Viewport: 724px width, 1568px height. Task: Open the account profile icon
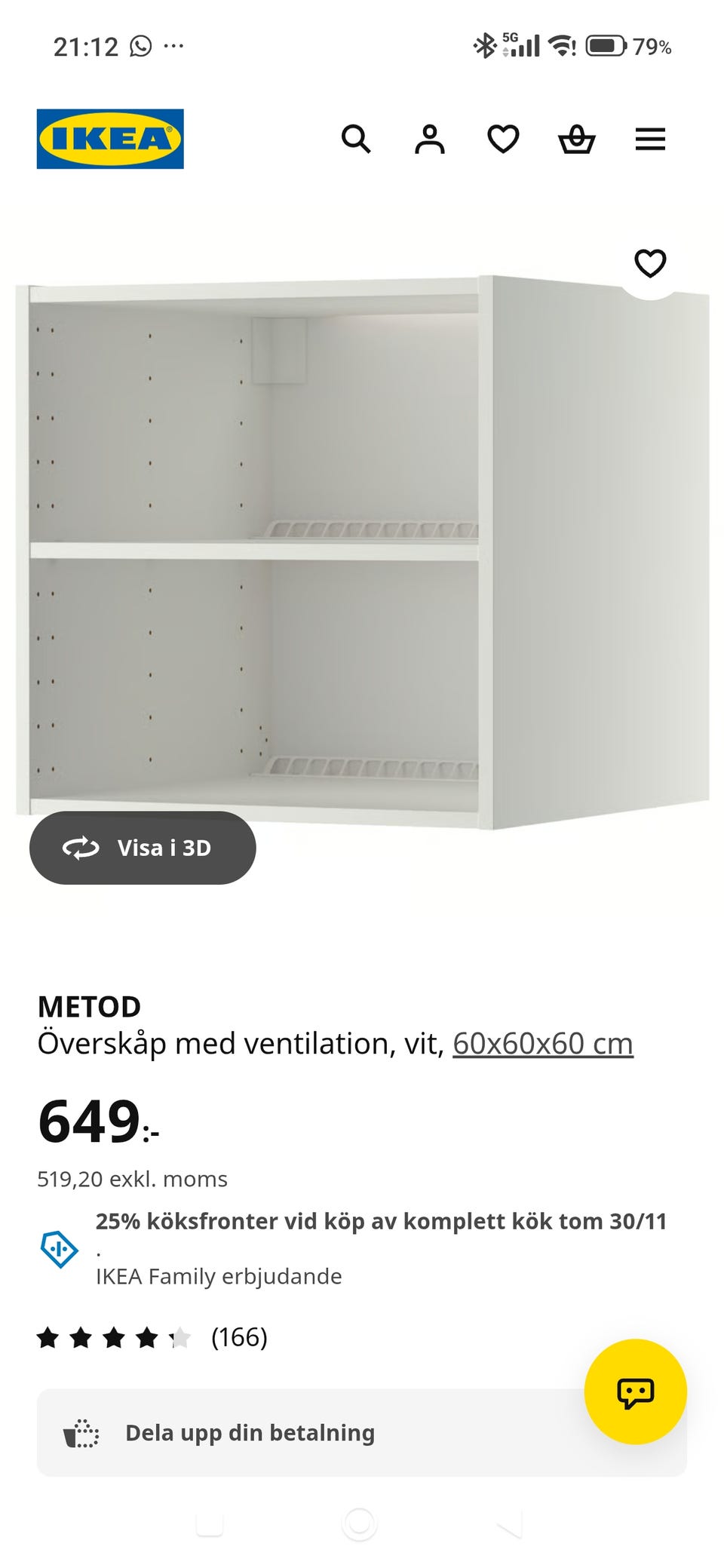pos(429,140)
